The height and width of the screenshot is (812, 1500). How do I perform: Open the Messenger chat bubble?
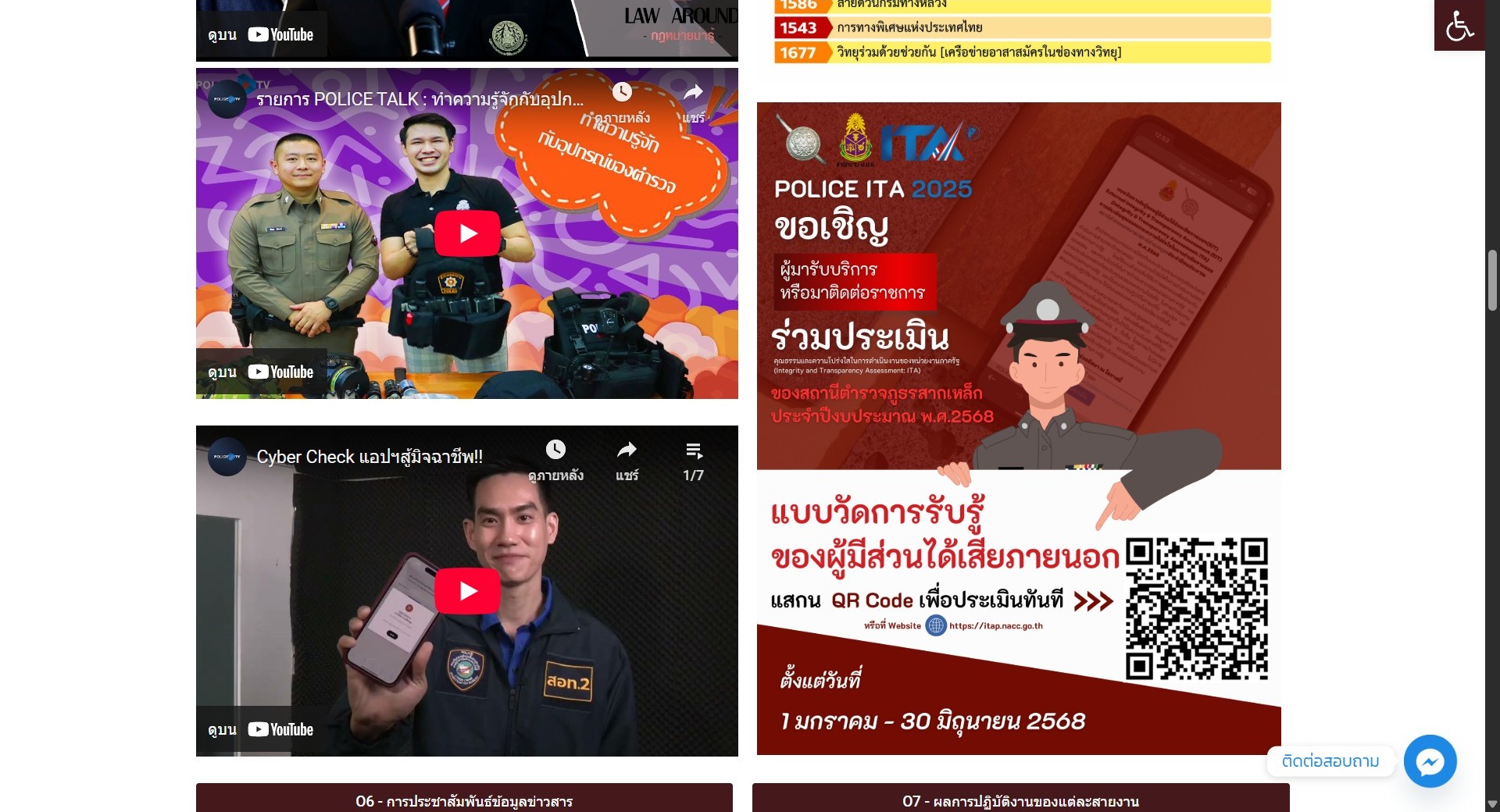pos(1430,761)
